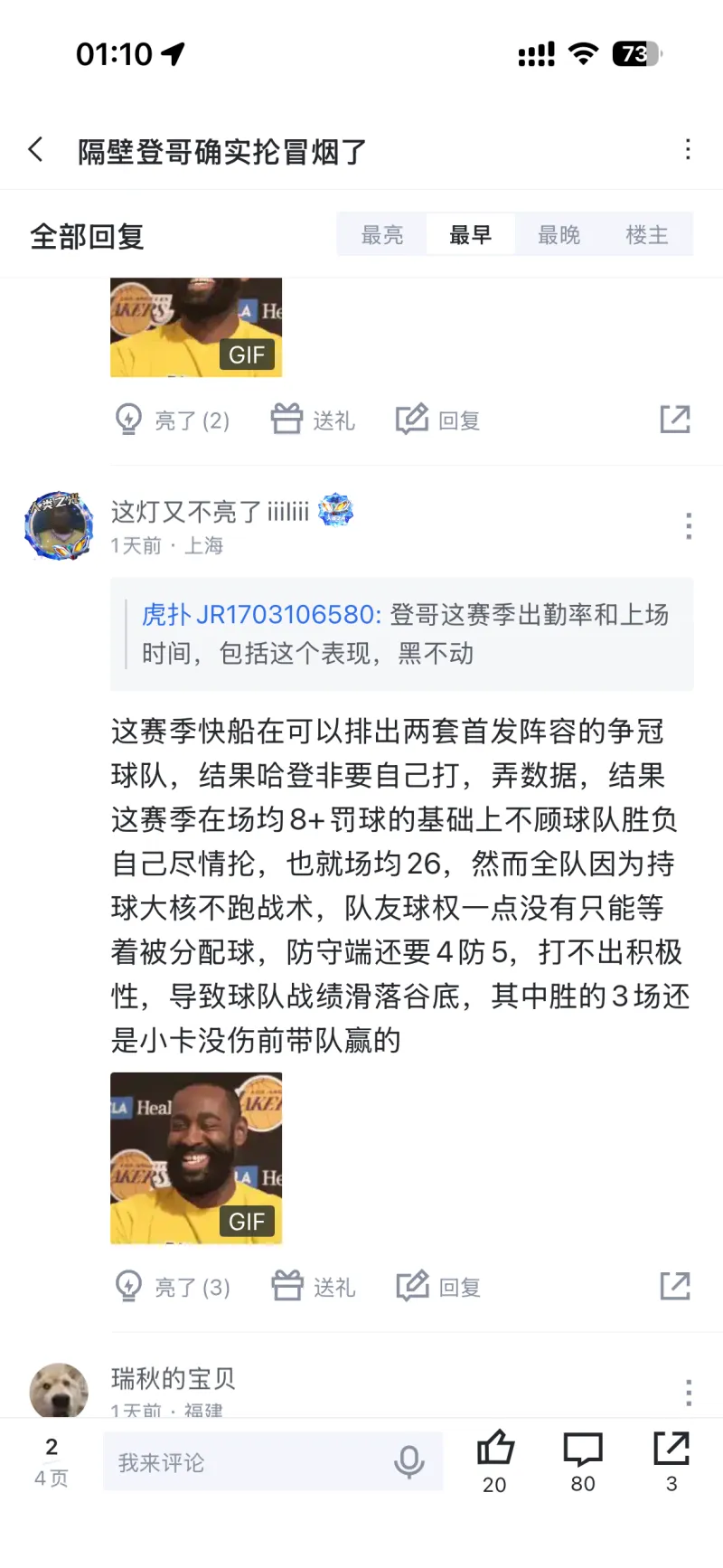Tap 亮了 (3) on 这灯又不亮了iiiiiii's reply
The image size is (723, 1568).
click(x=174, y=1286)
